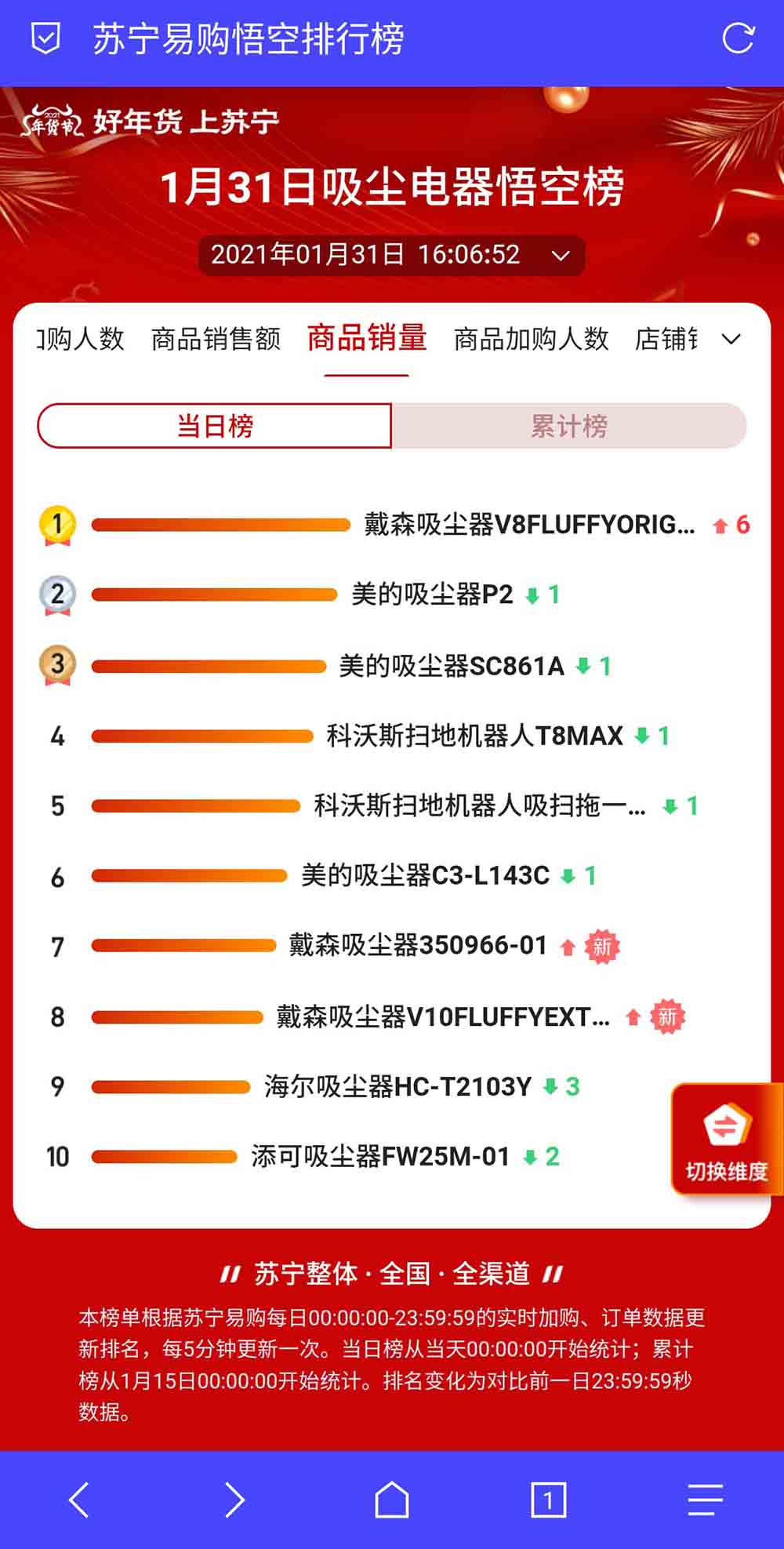Open the browser tabs switcher

click(548, 1500)
